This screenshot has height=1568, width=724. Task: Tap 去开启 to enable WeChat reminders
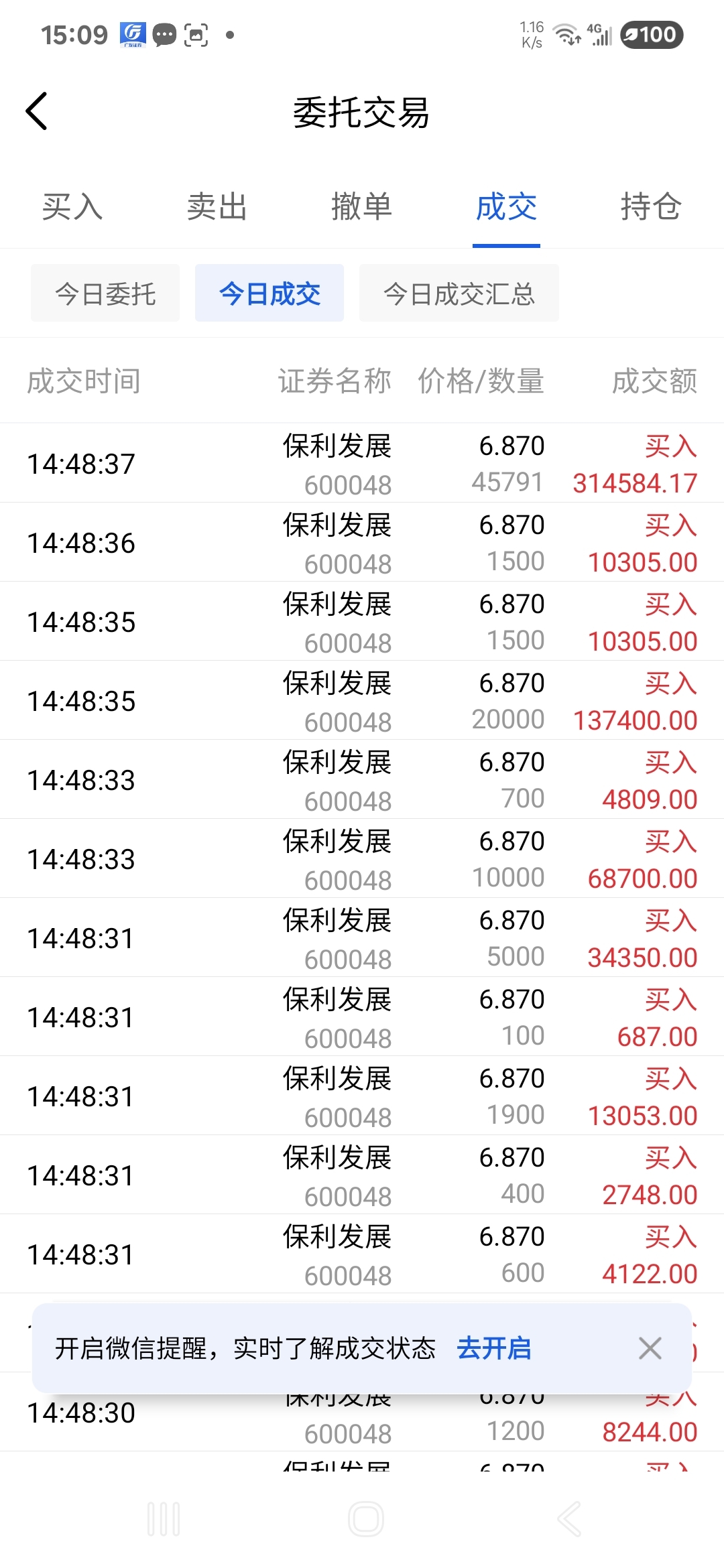(494, 1348)
